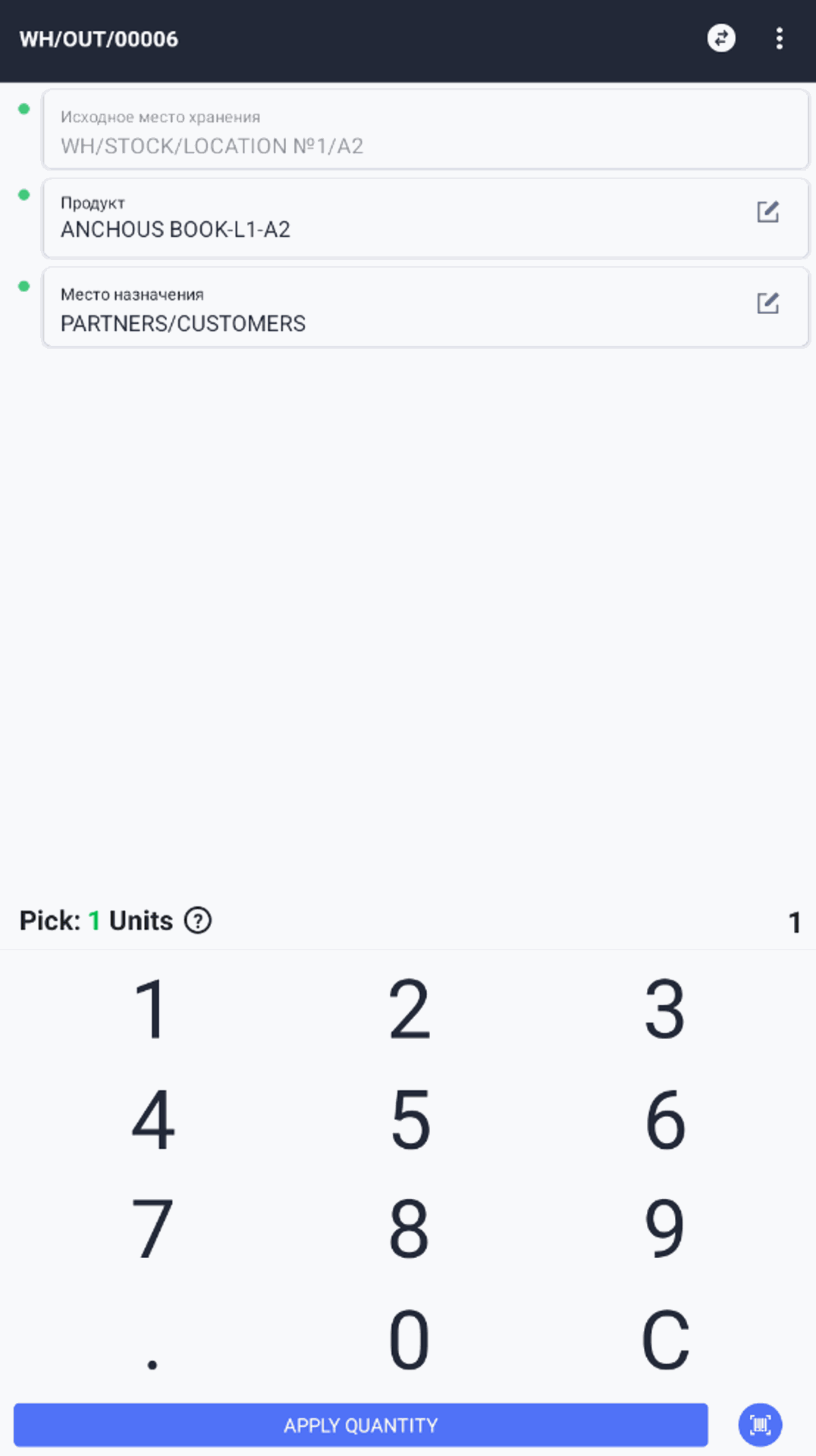Tap the swap arrows icon in header
816x1456 pixels.
[721, 38]
